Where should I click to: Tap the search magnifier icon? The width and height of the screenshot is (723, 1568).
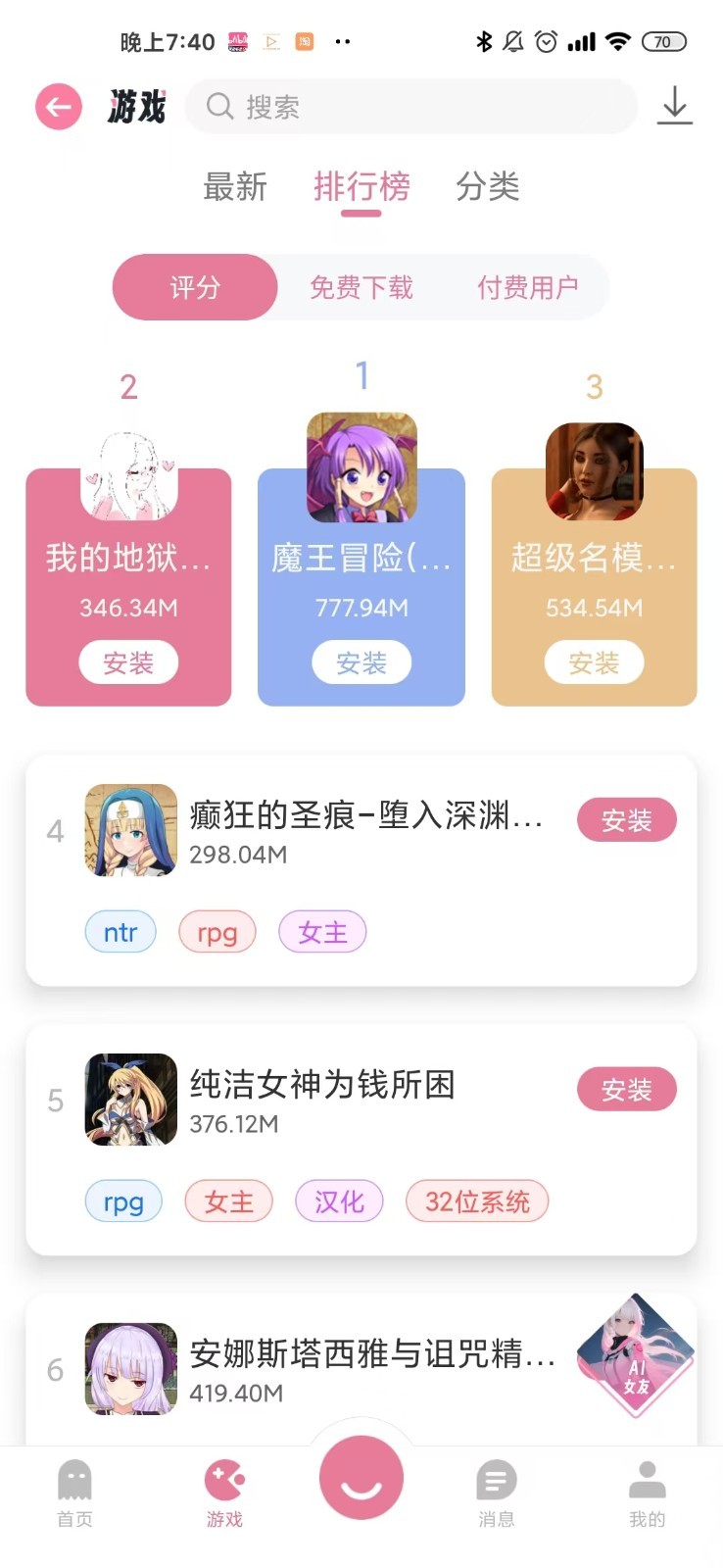click(x=219, y=107)
